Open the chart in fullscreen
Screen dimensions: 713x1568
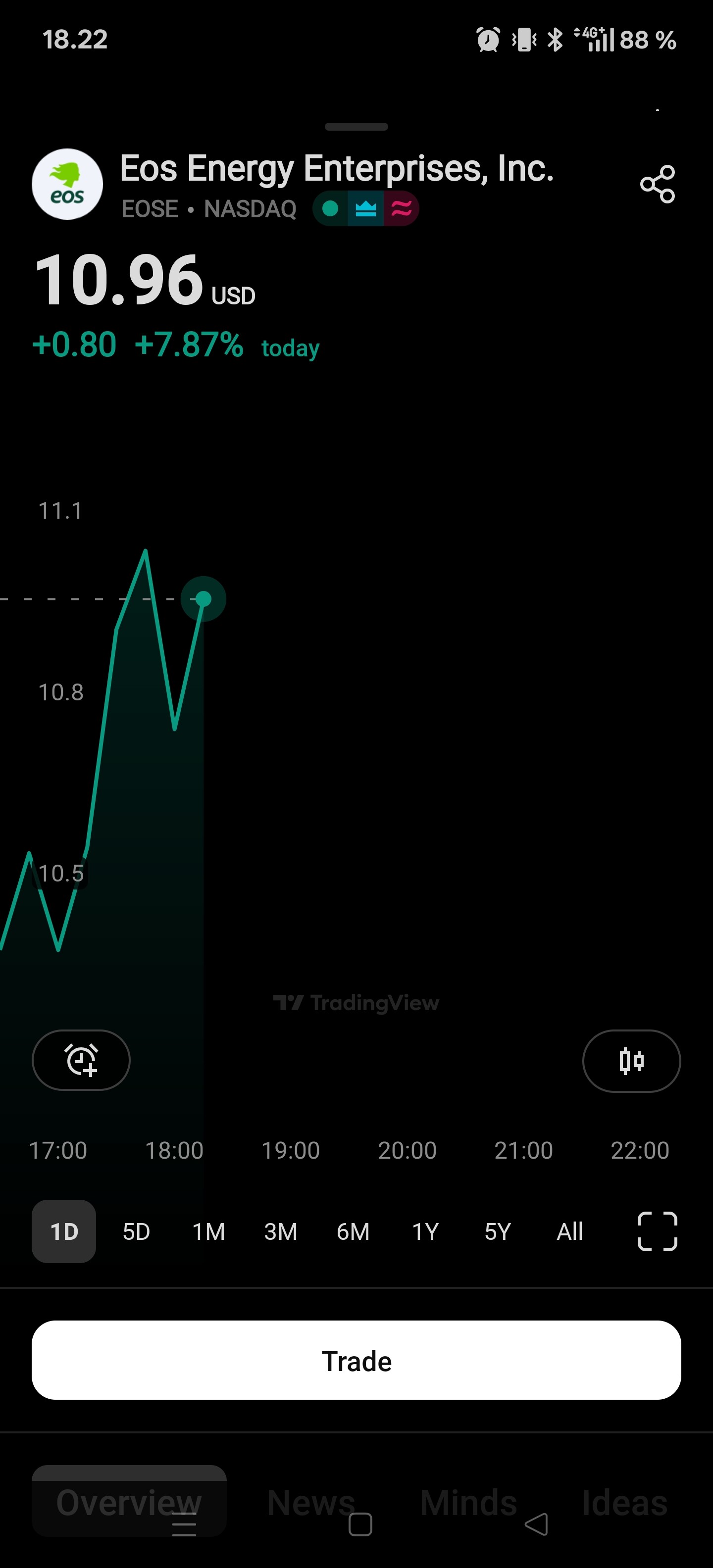(657, 1231)
